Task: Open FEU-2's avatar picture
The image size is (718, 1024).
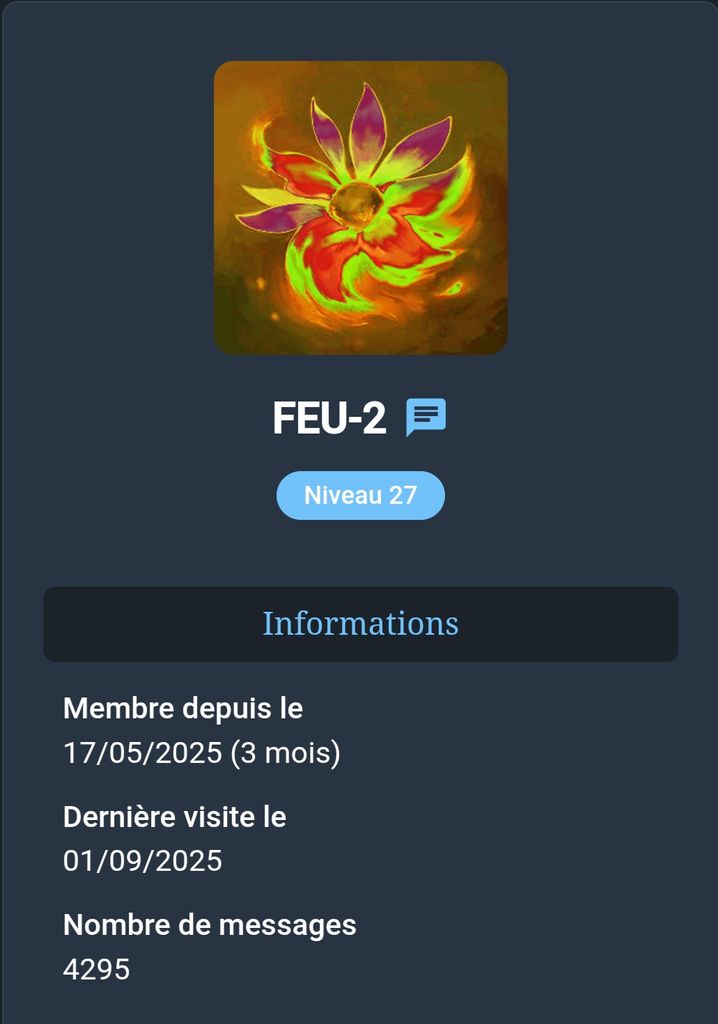Action: pos(360,208)
